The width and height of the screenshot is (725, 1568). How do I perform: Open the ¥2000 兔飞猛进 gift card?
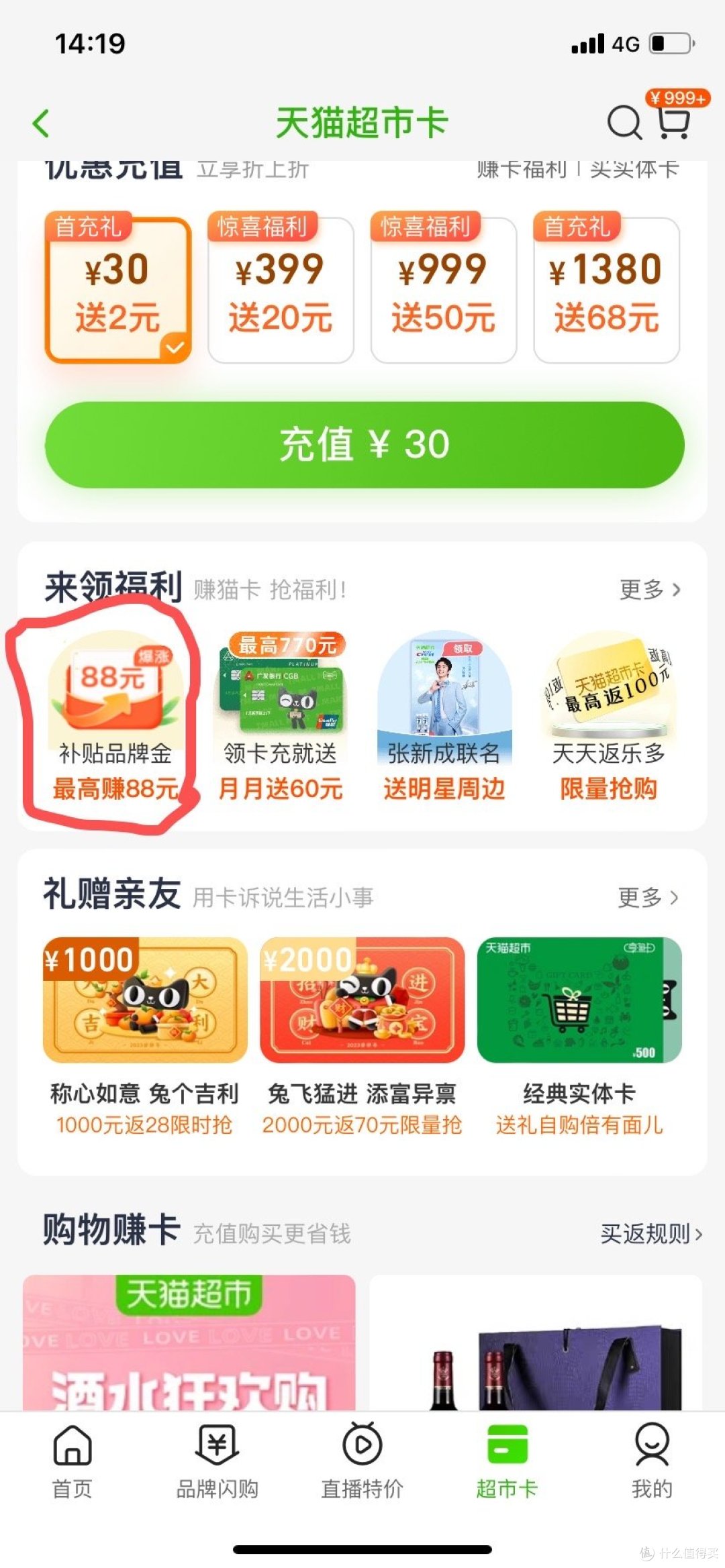coord(362,1000)
